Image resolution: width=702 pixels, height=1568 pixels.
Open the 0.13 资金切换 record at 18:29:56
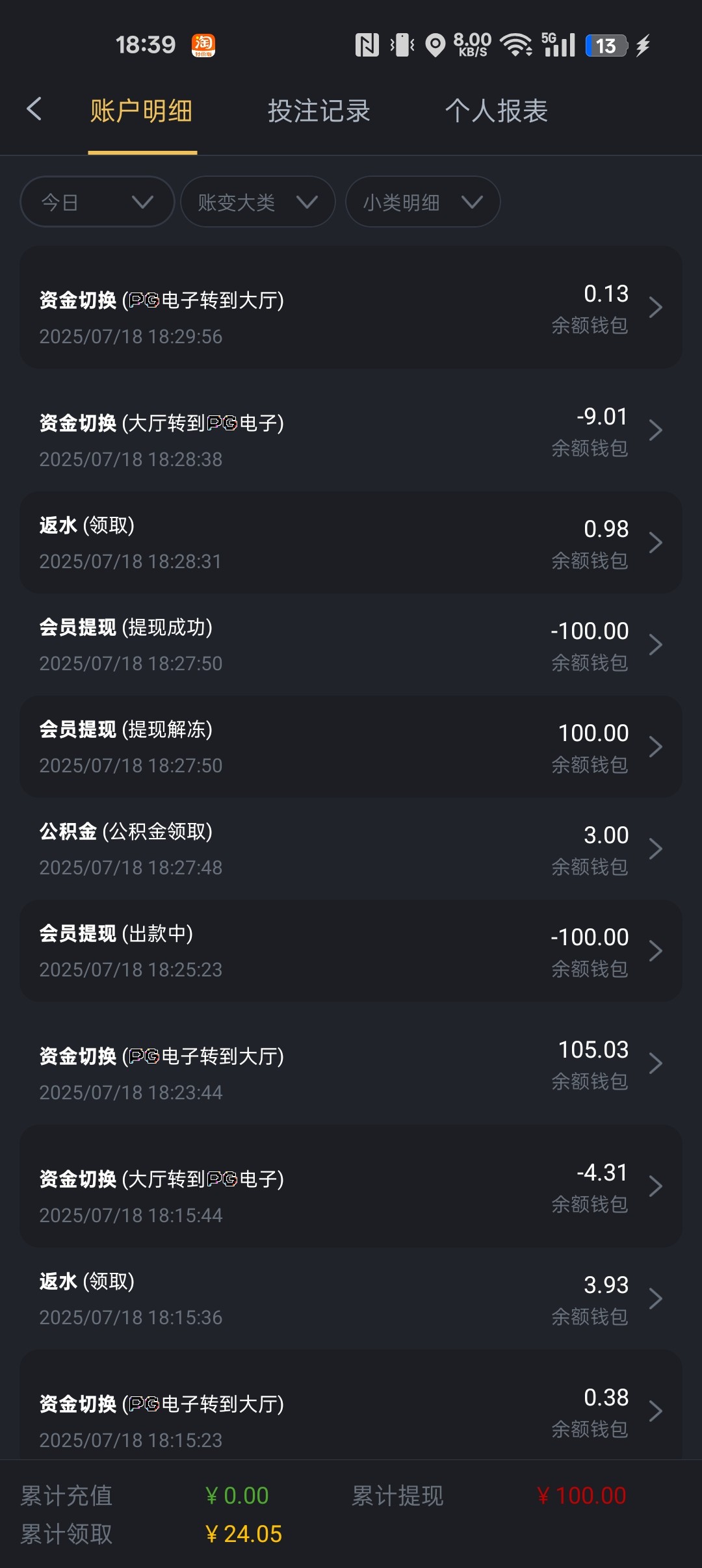(x=351, y=307)
